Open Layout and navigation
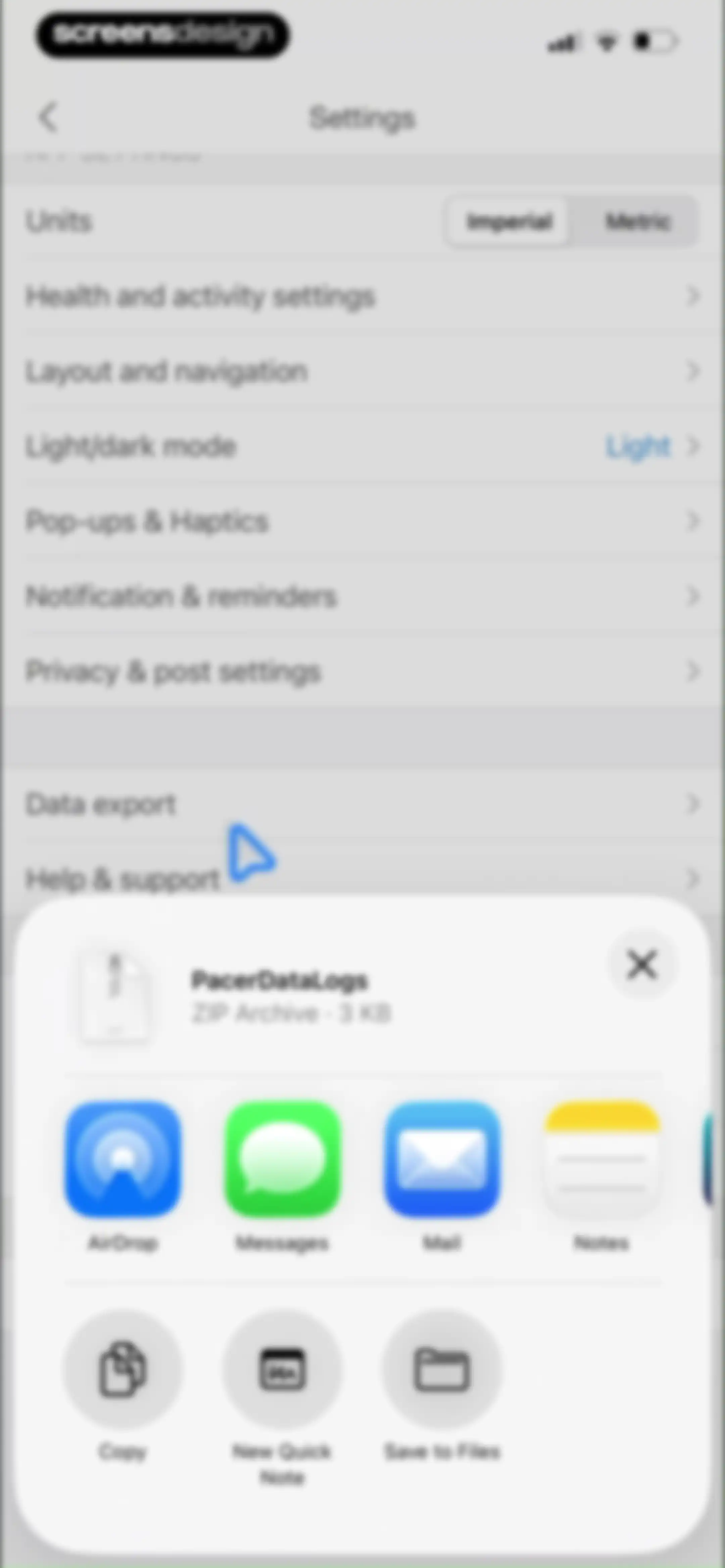Image resolution: width=725 pixels, height=1568 pixels. [x=363, y=371]
